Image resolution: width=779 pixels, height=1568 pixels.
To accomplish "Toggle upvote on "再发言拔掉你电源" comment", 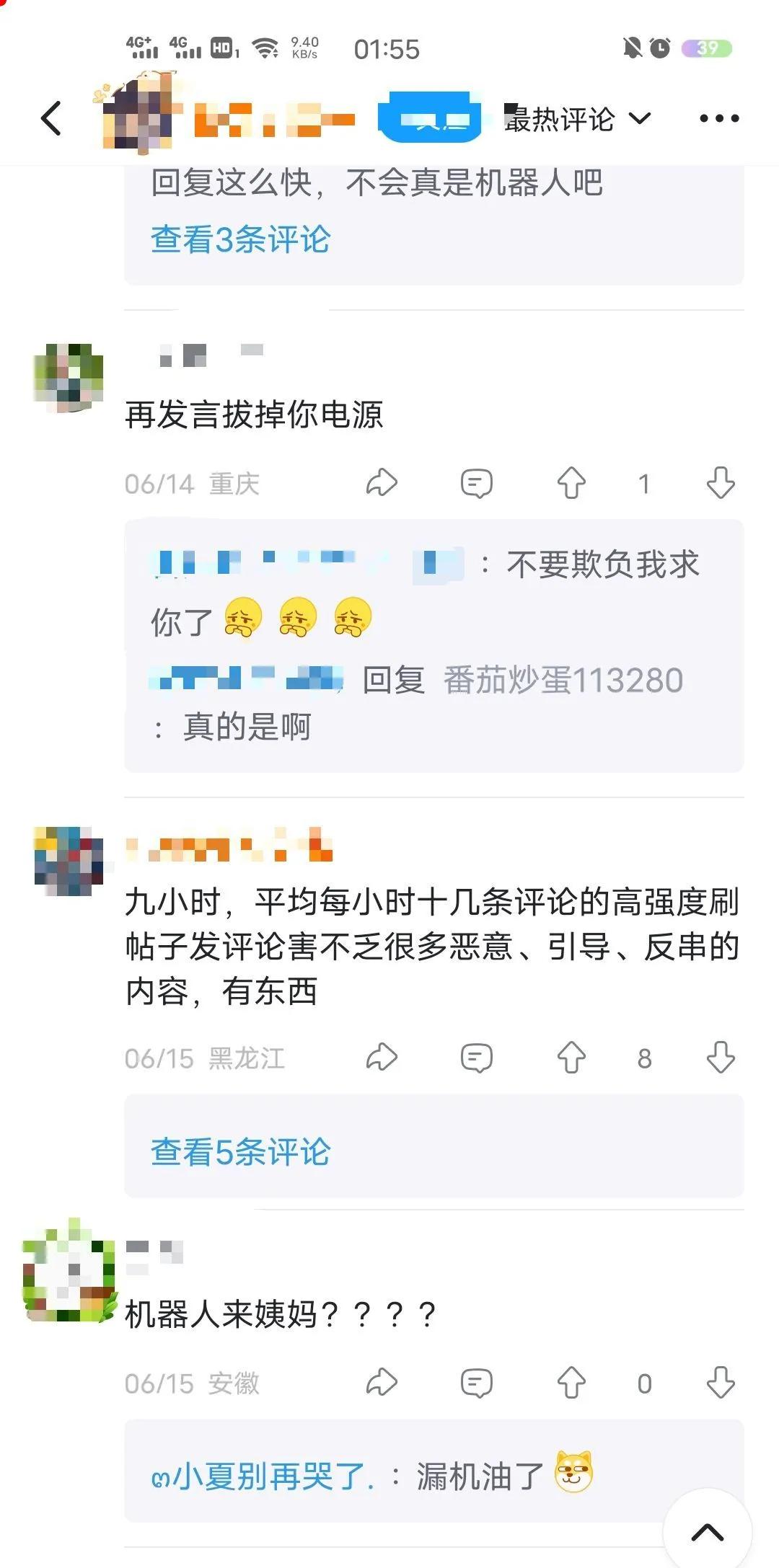I will (x=571, y=483).
